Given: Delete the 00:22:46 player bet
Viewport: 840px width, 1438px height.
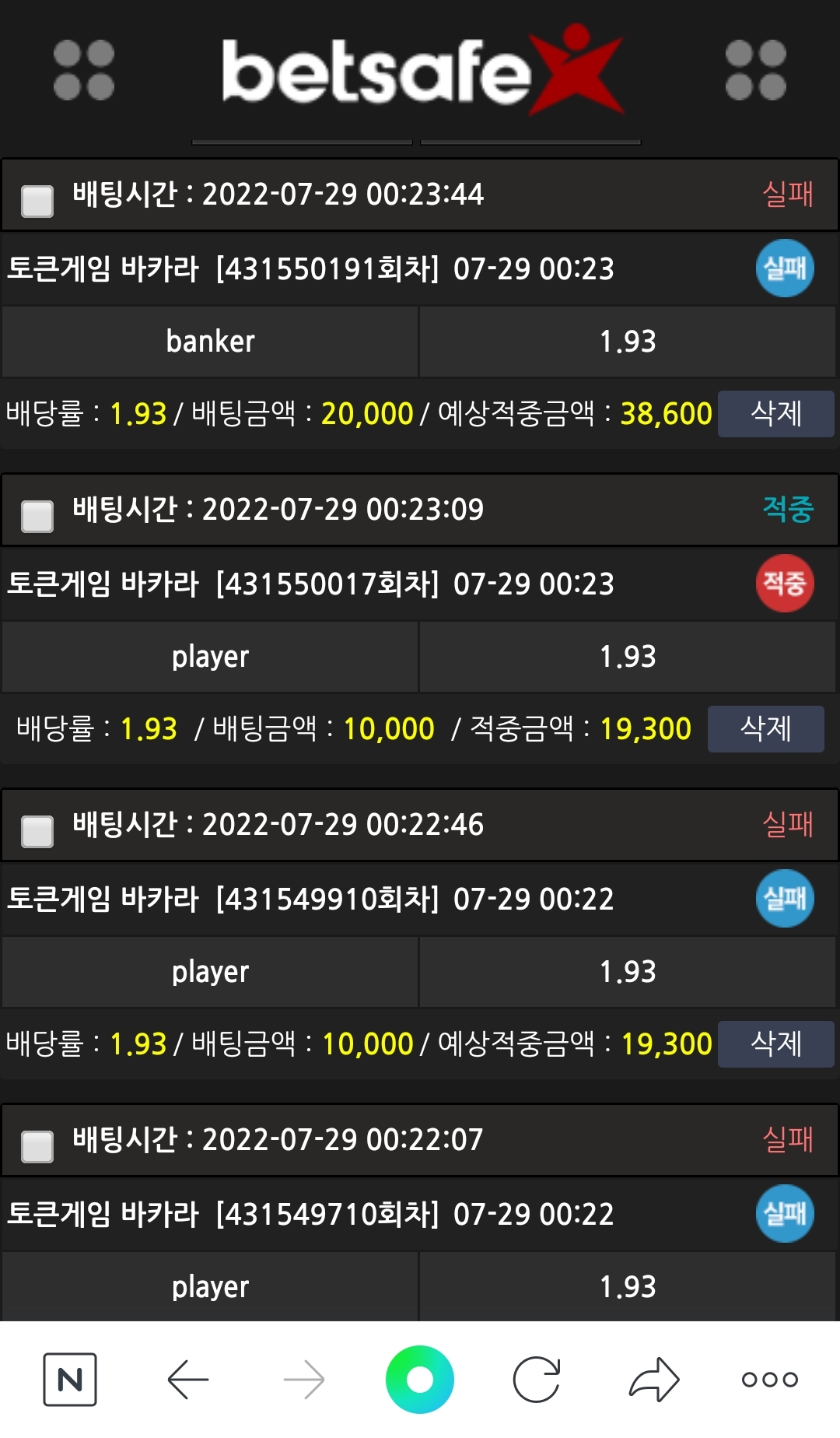Looking at the screenshot, I should click(775, 1044).
